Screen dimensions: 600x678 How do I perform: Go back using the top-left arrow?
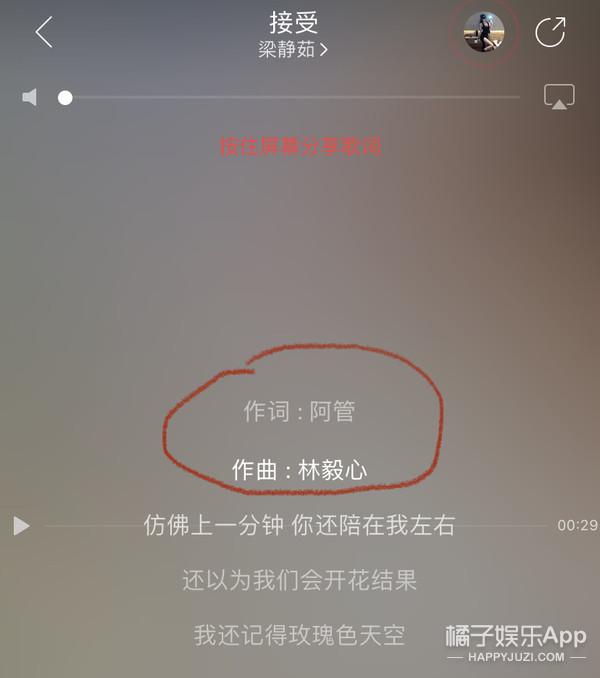point(43,32)
